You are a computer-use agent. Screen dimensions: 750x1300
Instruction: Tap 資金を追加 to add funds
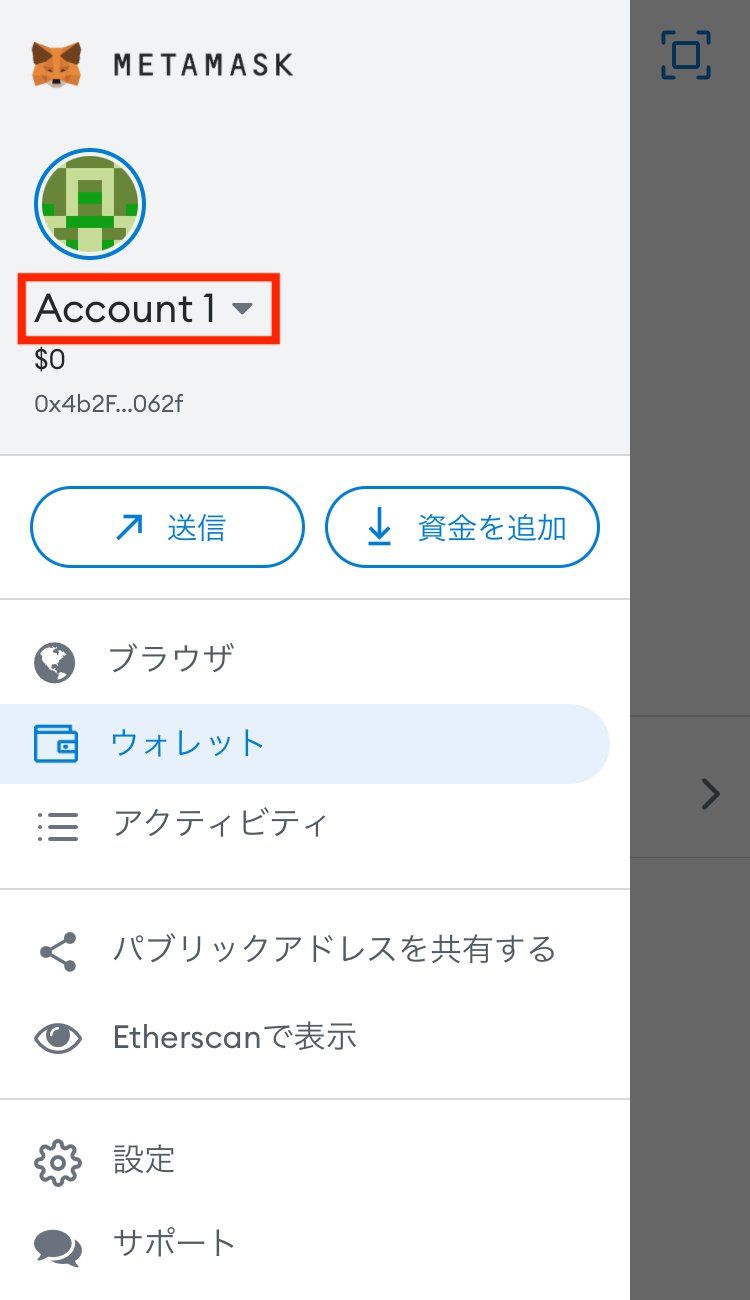coord(462,527)
